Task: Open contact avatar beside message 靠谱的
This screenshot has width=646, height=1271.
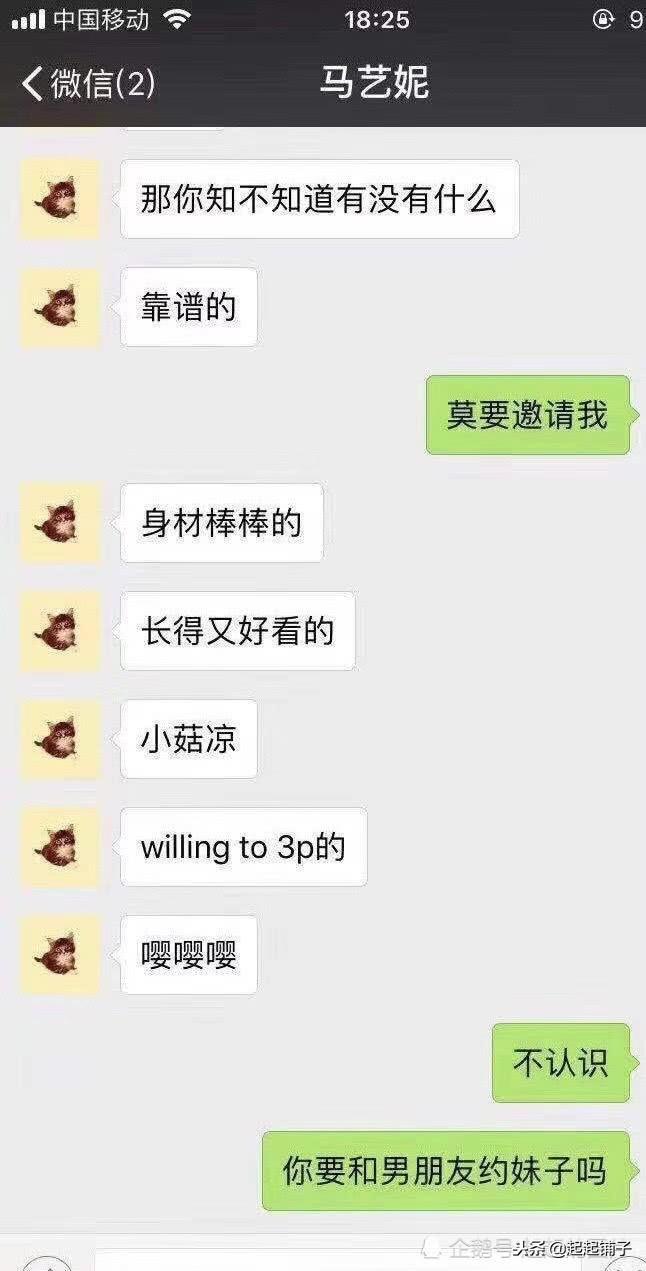Action: 60,307
